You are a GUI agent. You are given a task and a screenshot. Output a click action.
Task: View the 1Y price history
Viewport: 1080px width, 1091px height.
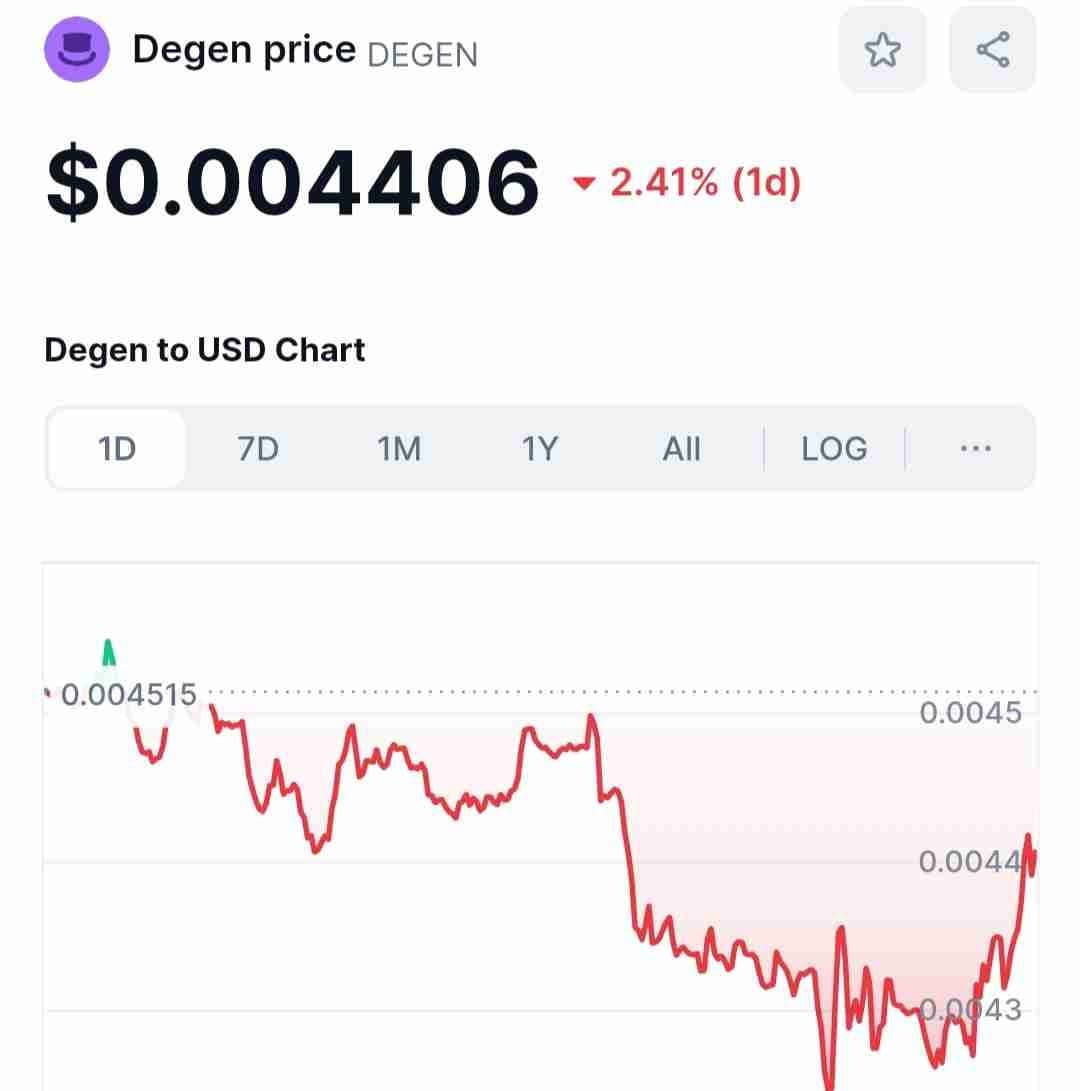point(539,449)
